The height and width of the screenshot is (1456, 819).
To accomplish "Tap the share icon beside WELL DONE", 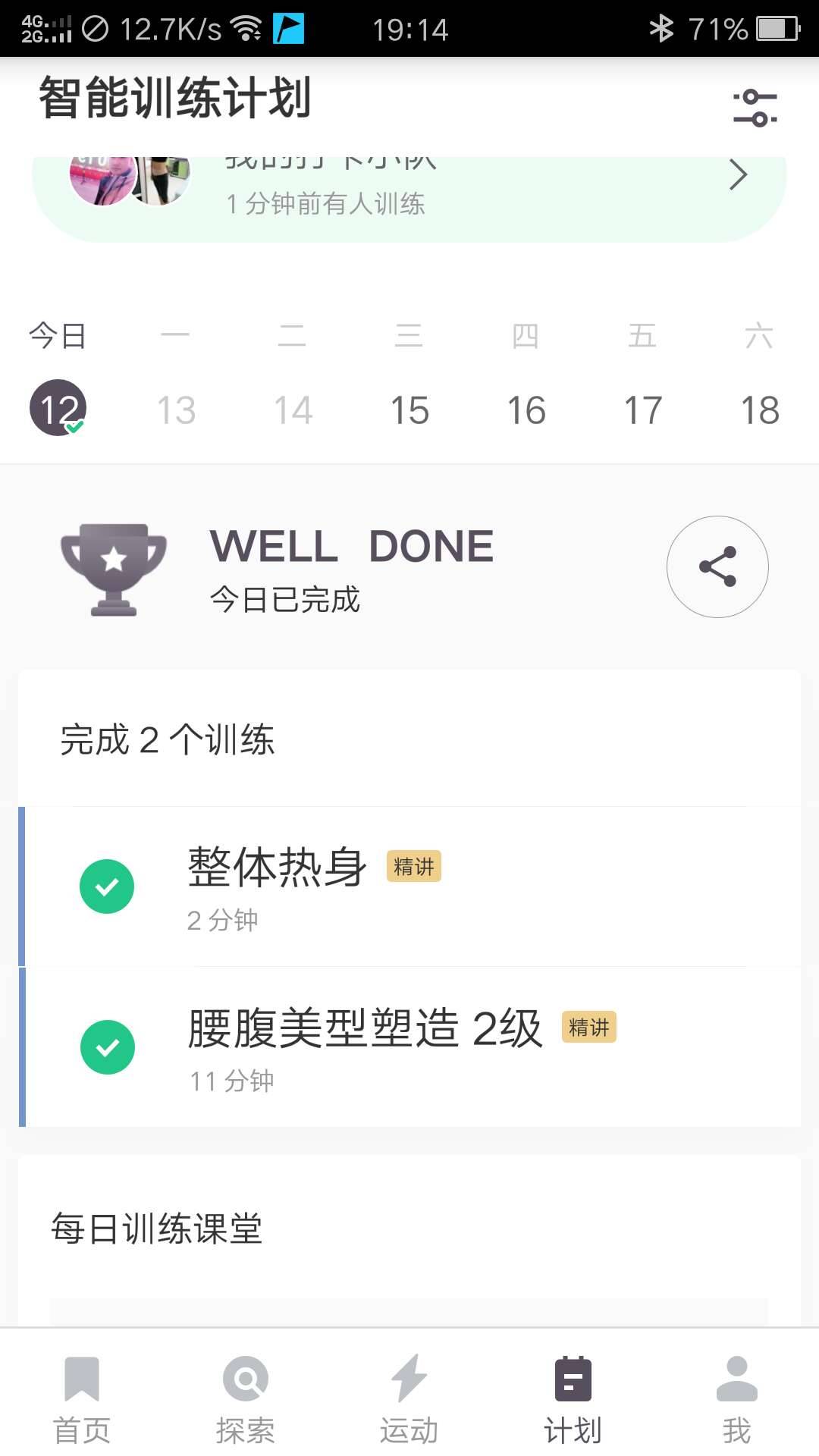I will pos(717,566).
